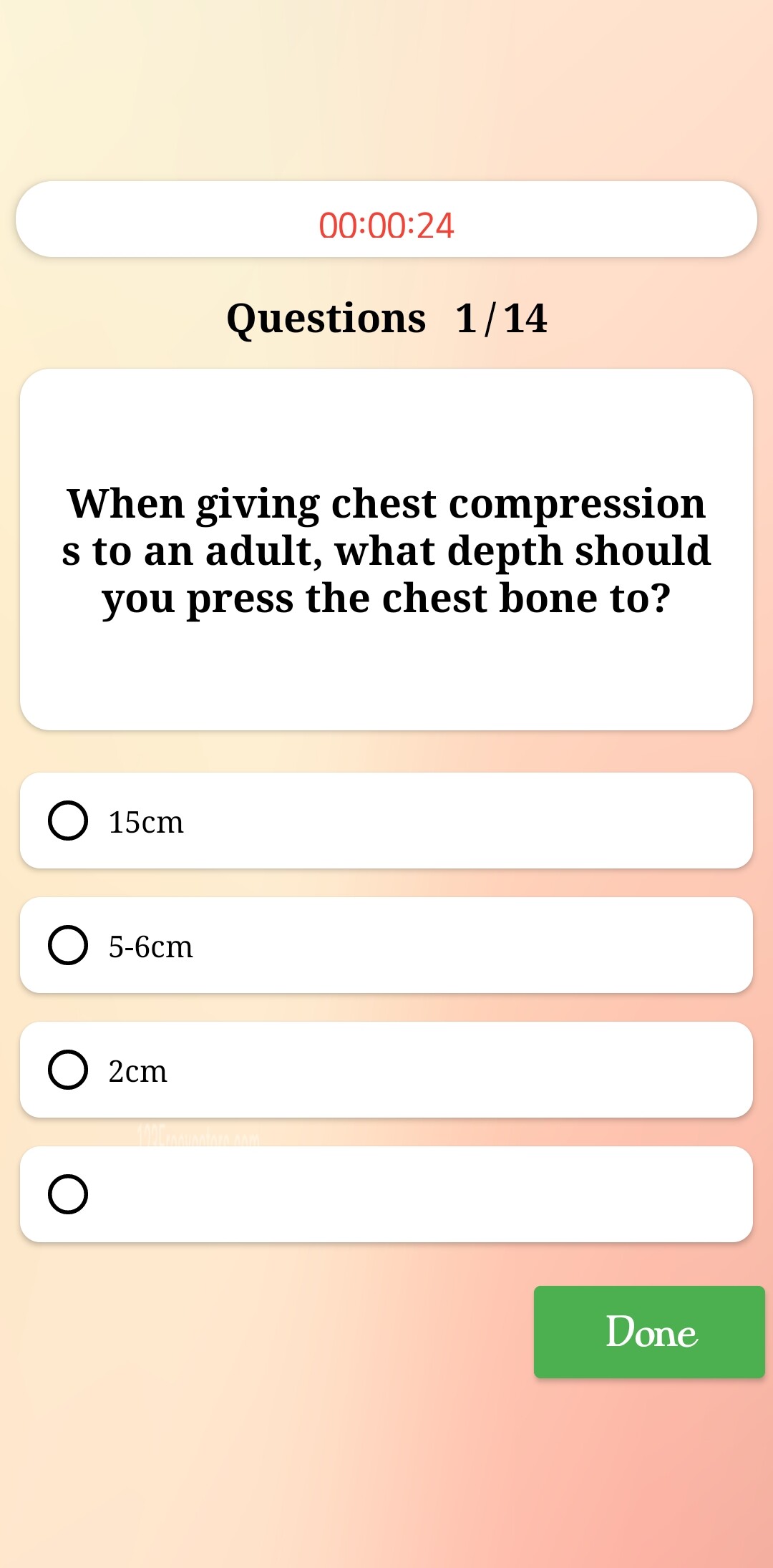The height and width of the screenshot is (1568, 773).
Task: Select the blank fourth answer option
Action: pyautogui.click(x=386, y=1194)
